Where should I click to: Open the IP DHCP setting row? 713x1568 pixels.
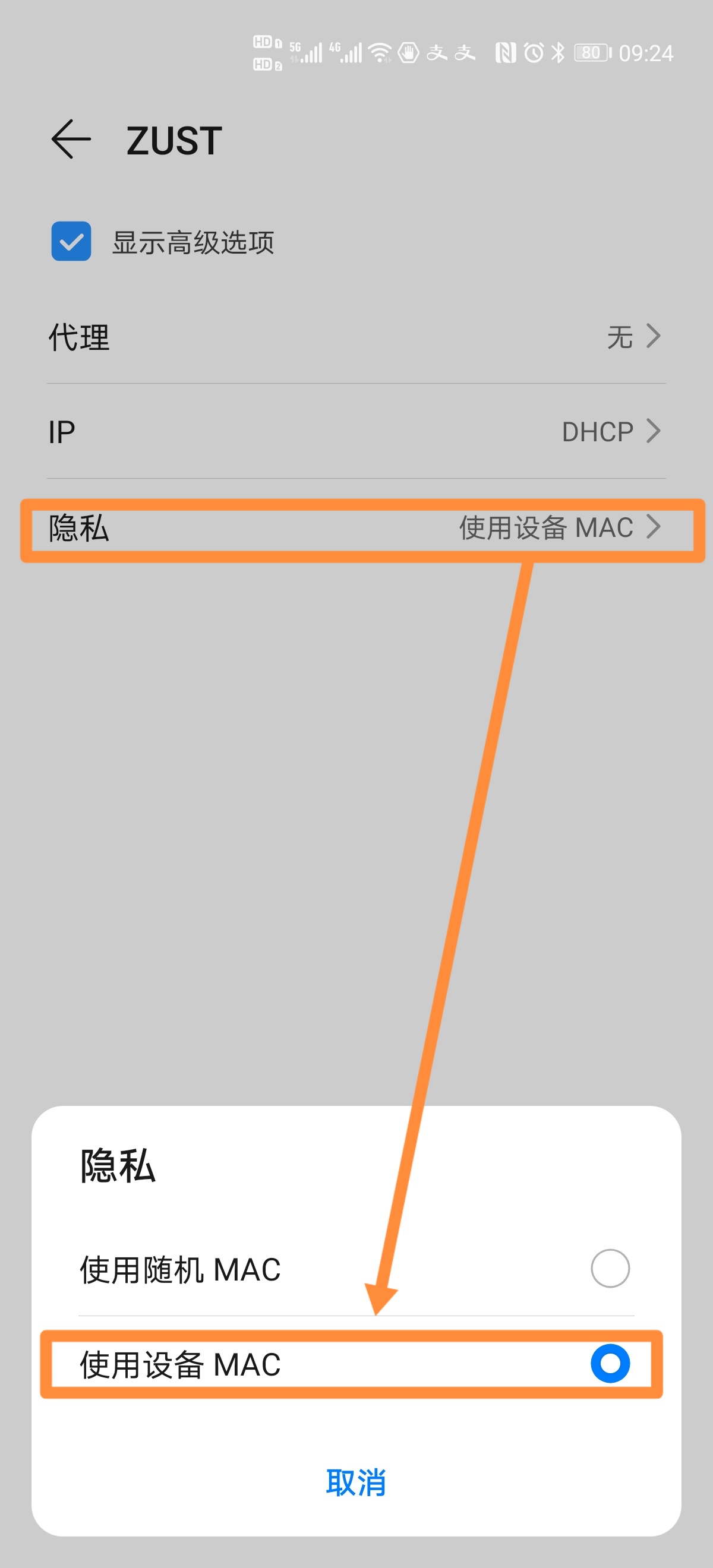pyautogui.click(x=356, y=432)
